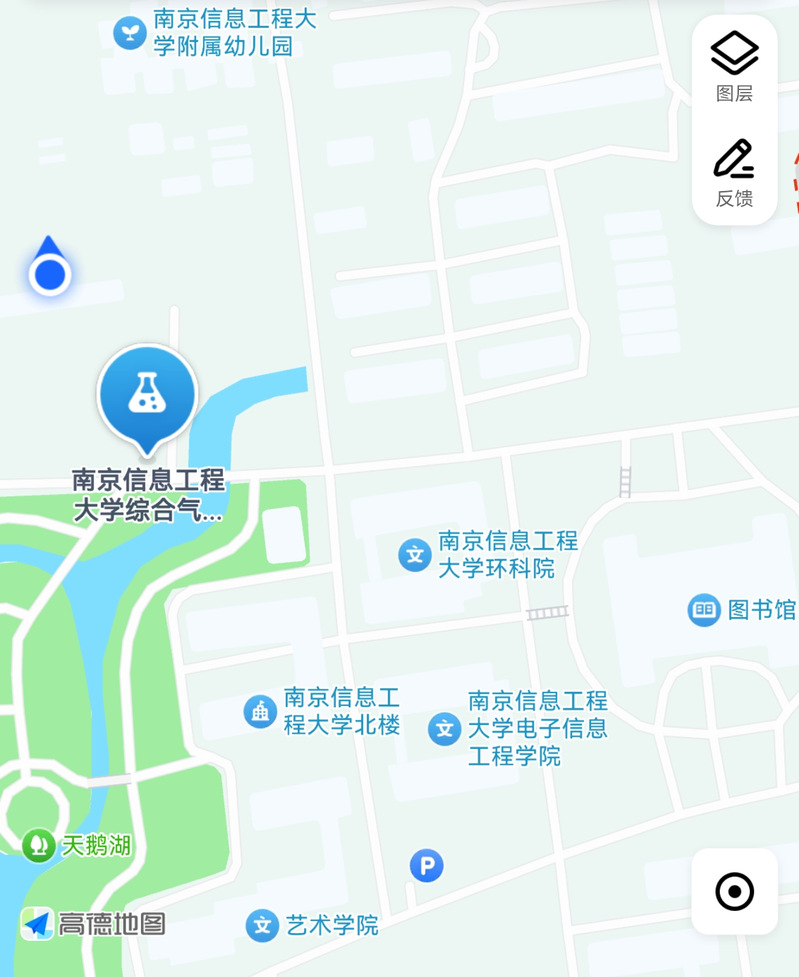Viewport: 799px width, 977px height.
Task: Select the 南京信息工程大学综合气… lab pin
Action: click(147, 395)
